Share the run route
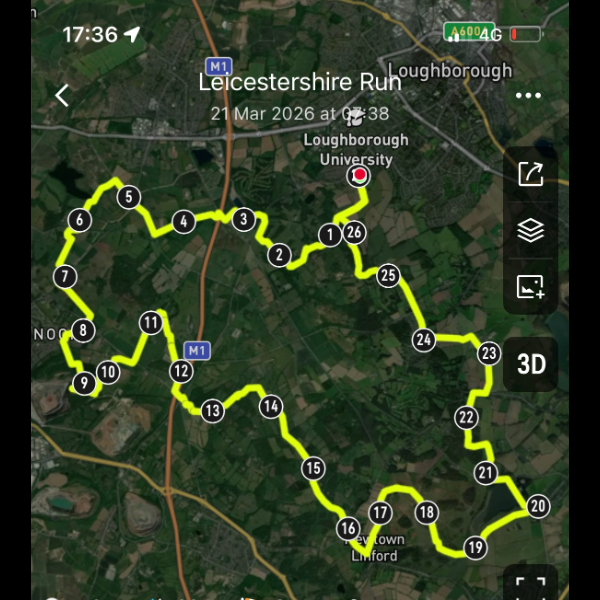The height and width of the screenshot is (600, 600). pyautogui.click(x=530, y=174)
